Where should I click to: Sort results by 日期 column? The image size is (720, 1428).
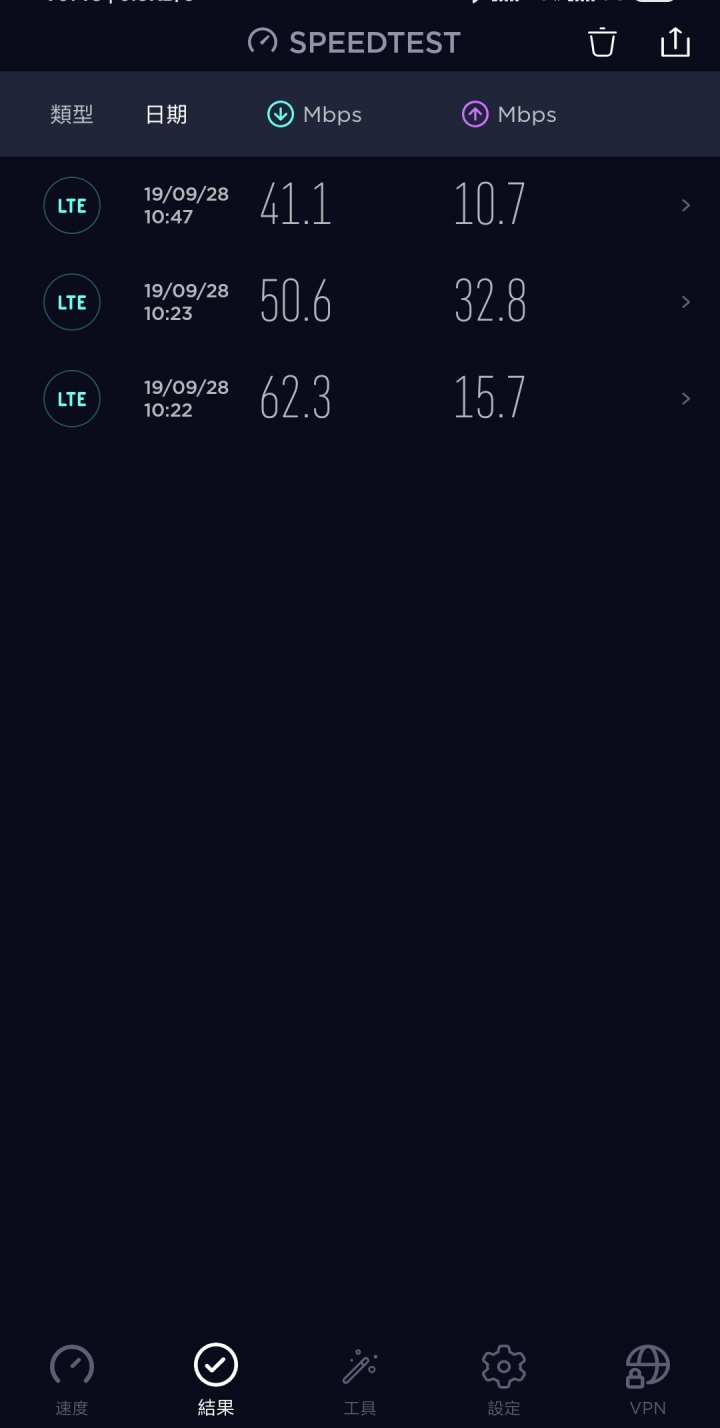pyautogui.click(x=166, y=115)
